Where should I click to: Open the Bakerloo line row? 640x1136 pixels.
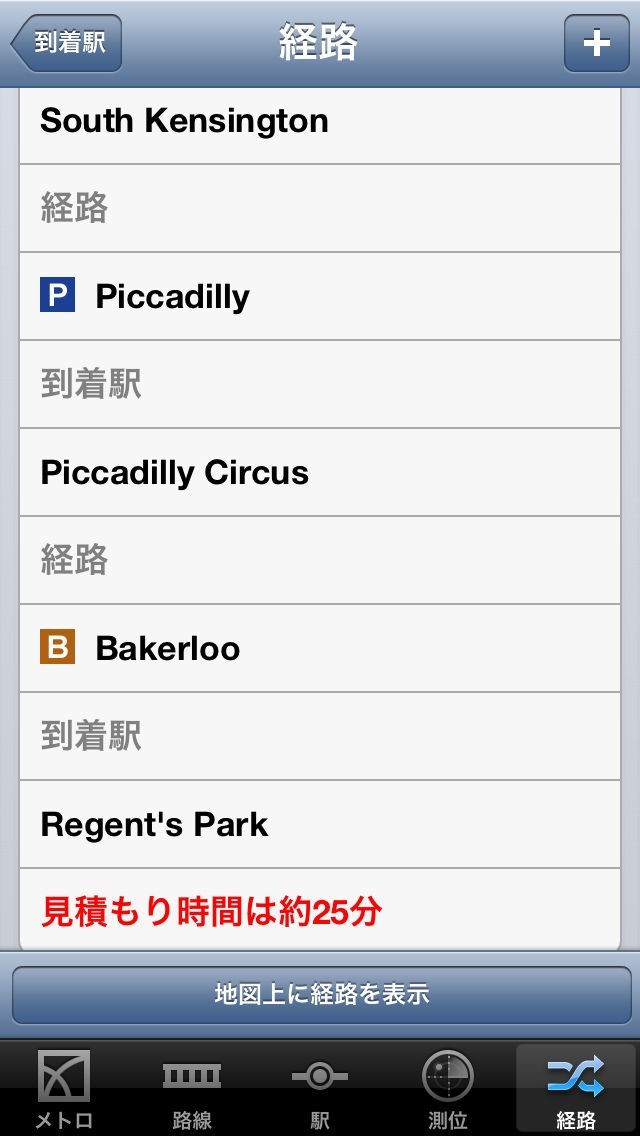(x=320, y=649)
